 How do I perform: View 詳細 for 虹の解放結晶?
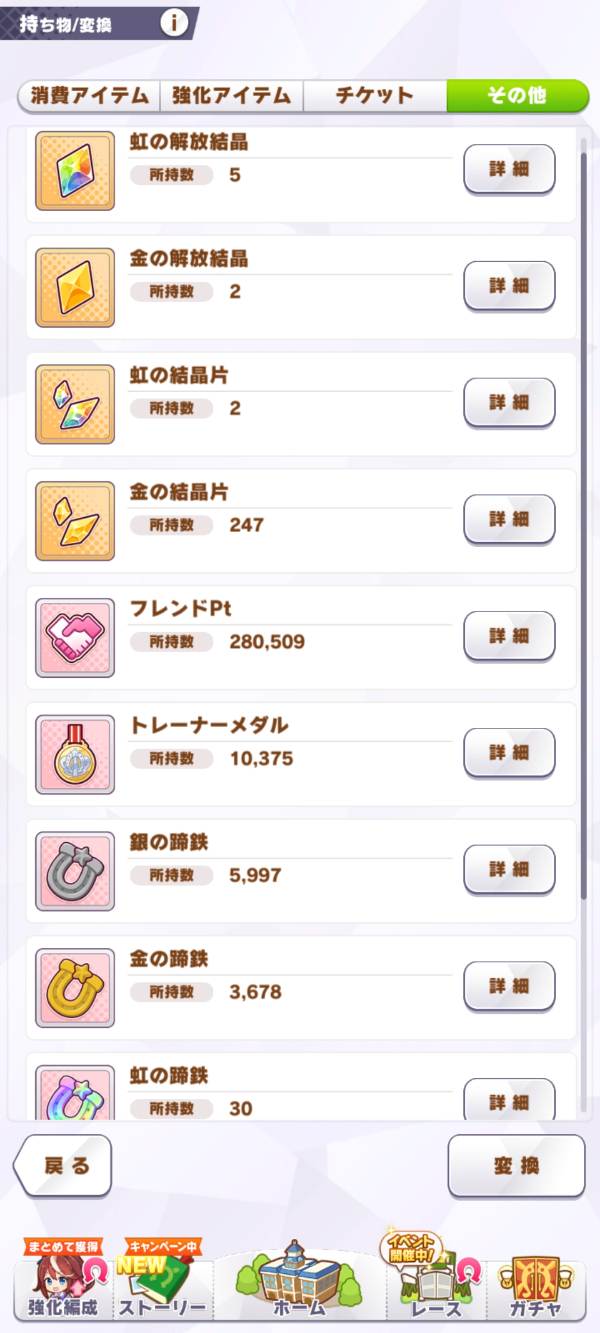coord(509,169)
